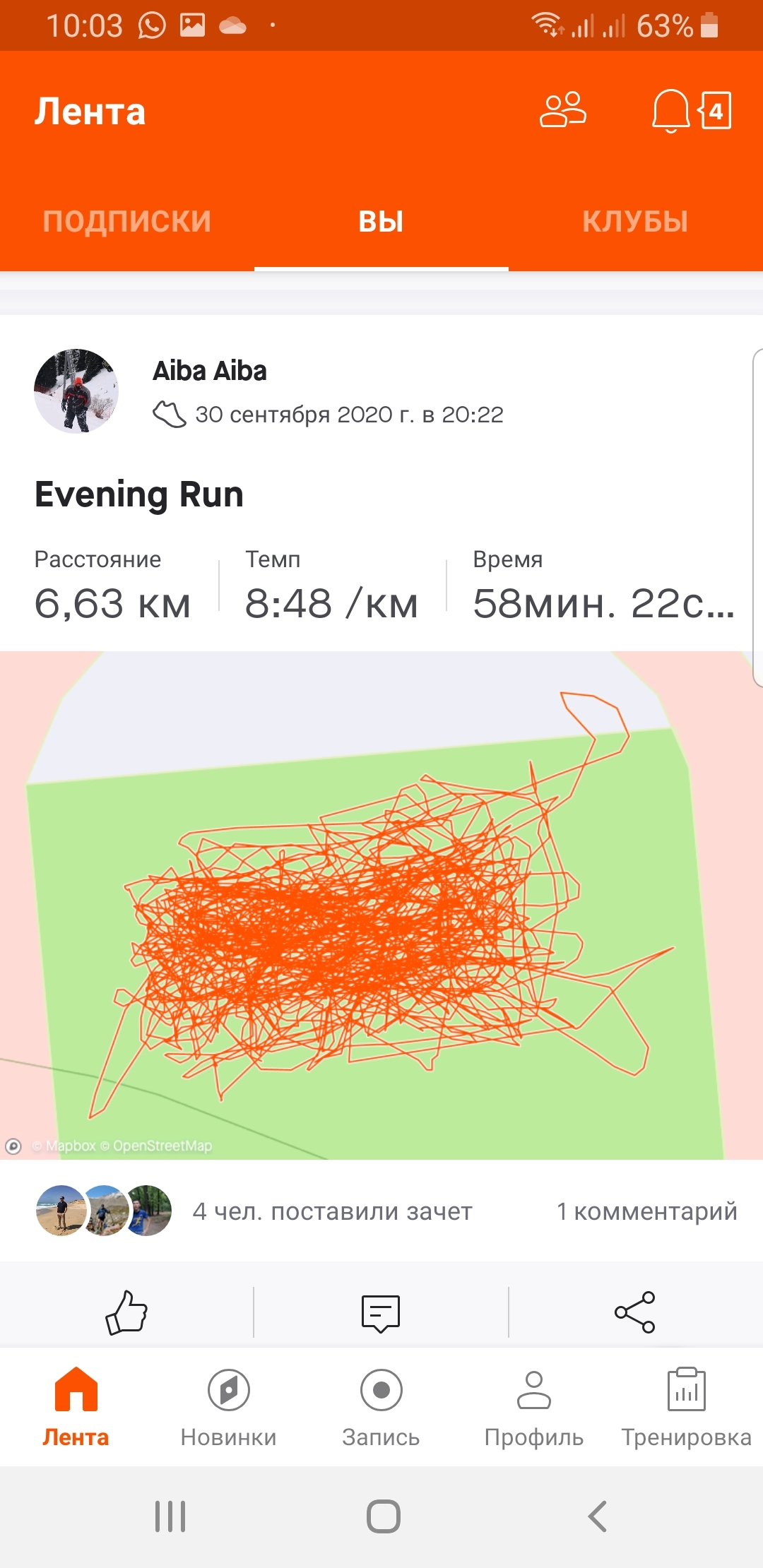Open the notifications bell
The height and width of the screenshot is (1568, 763).
coord(670,111)
